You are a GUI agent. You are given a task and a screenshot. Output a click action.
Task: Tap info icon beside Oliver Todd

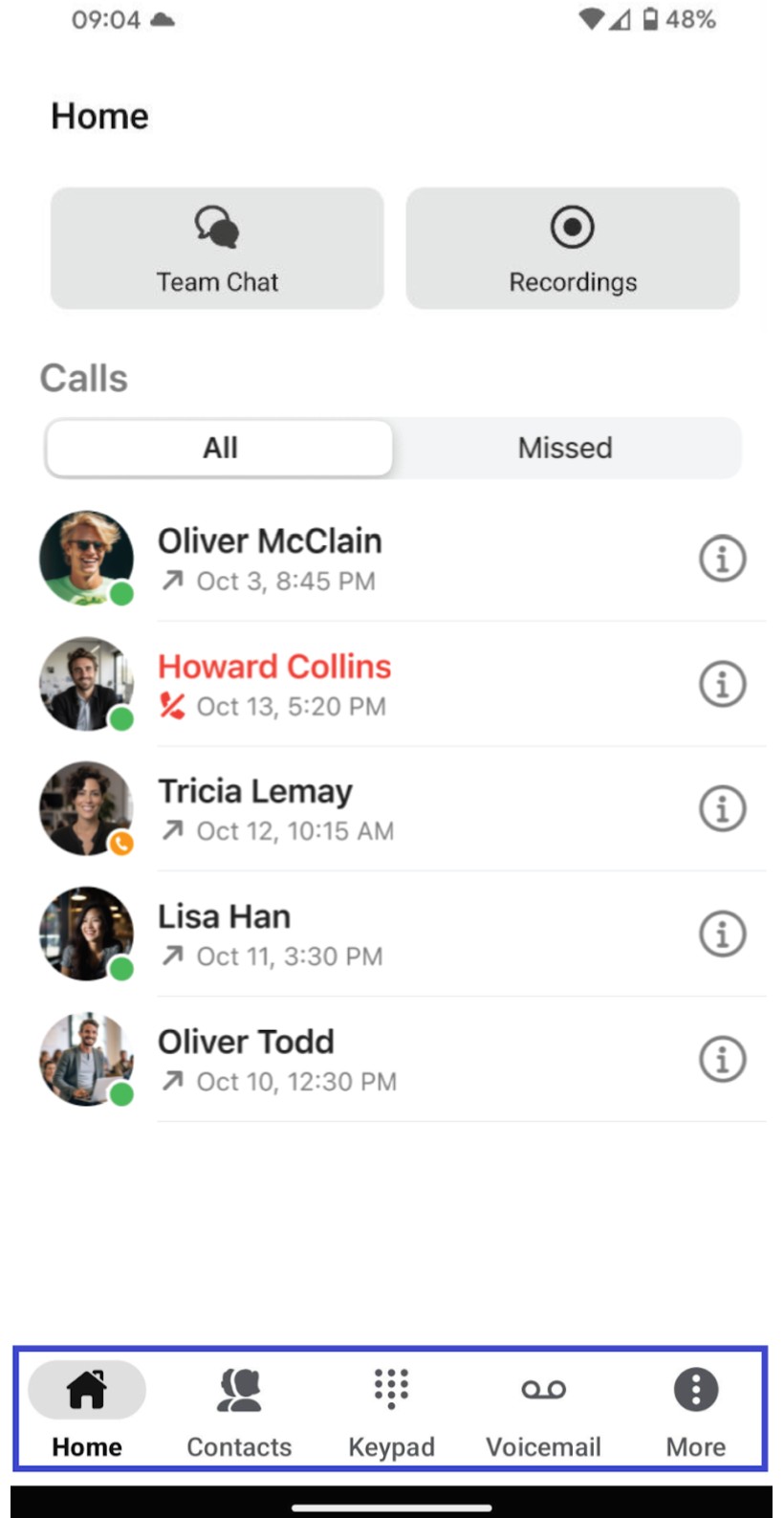(x=722, y=1060)
